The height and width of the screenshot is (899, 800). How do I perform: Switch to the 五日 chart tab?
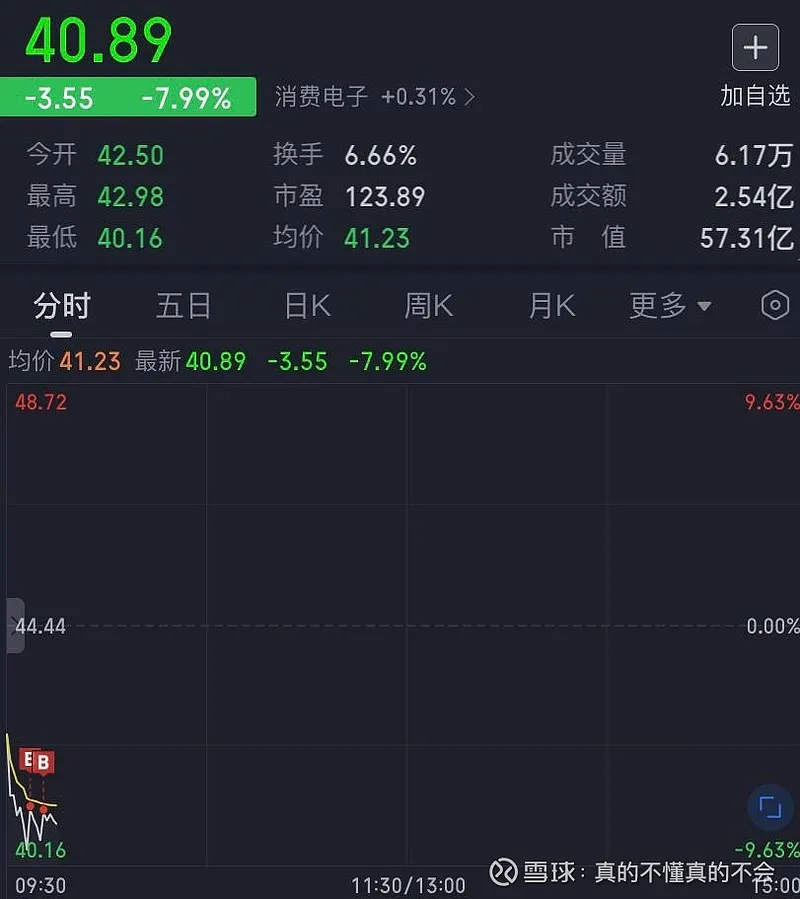(183, 306)
